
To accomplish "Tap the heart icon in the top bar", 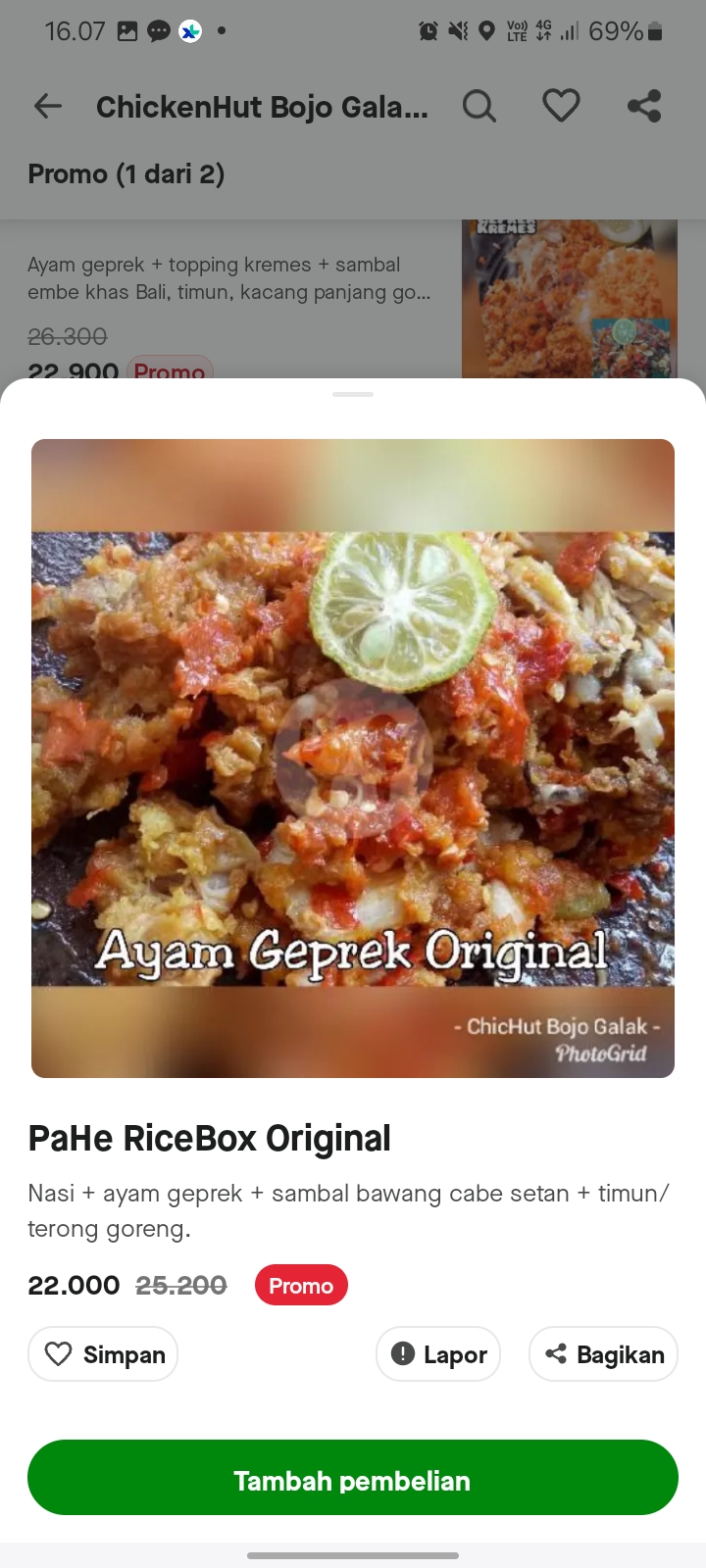I will 561,106.
